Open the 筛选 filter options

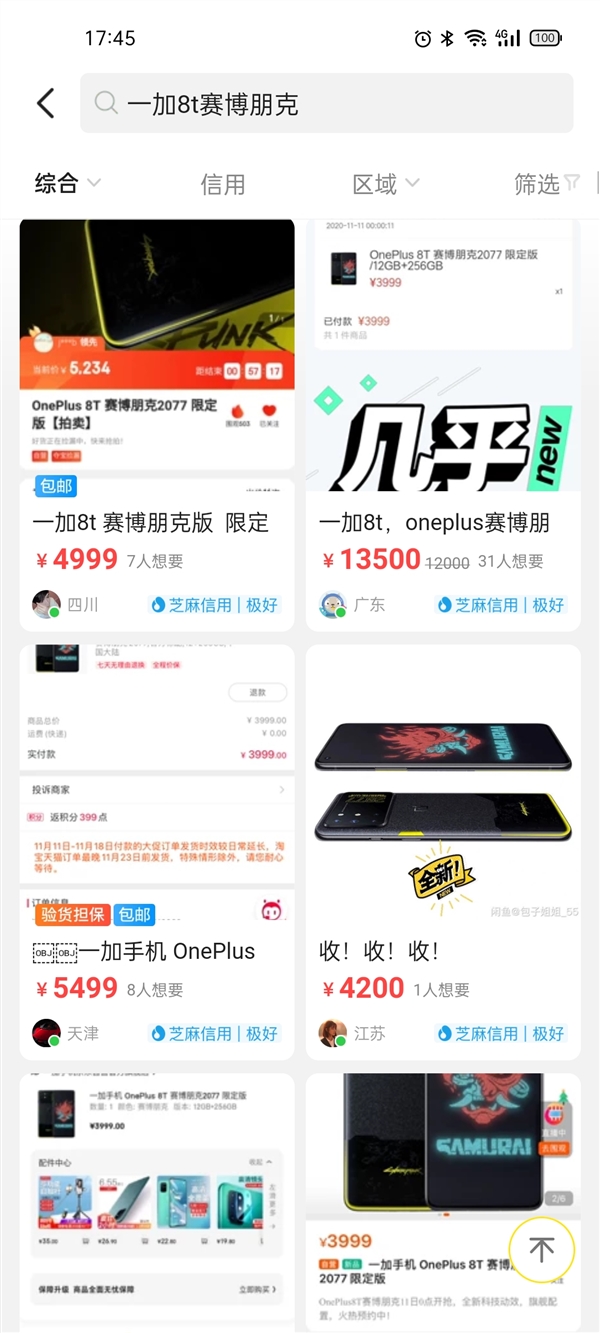(546, 184)
